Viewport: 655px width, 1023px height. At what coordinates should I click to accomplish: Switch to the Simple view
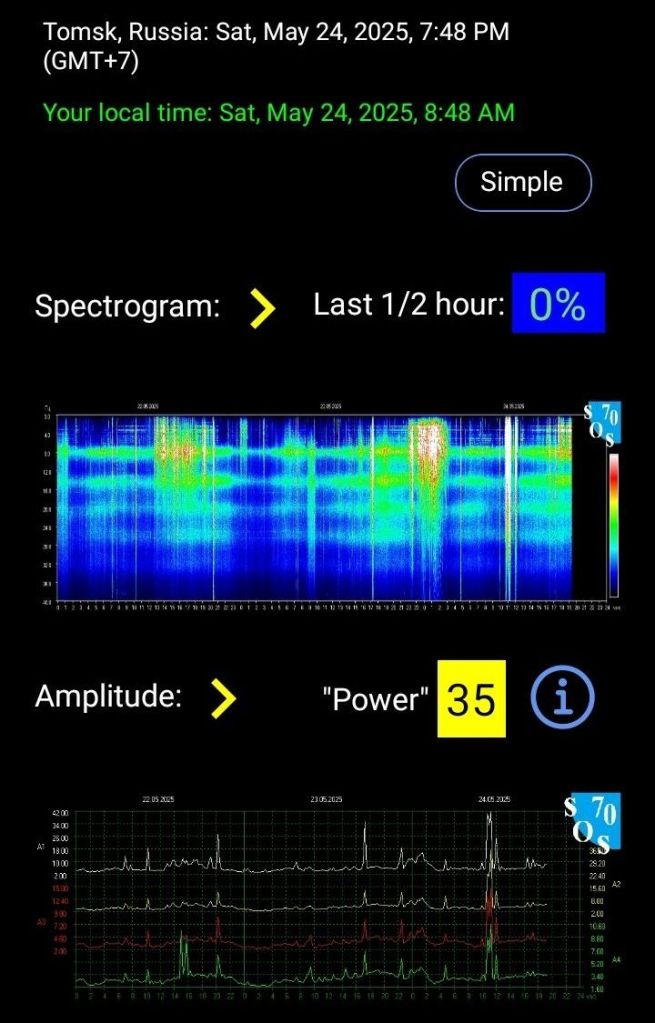(x=522, y=182)
